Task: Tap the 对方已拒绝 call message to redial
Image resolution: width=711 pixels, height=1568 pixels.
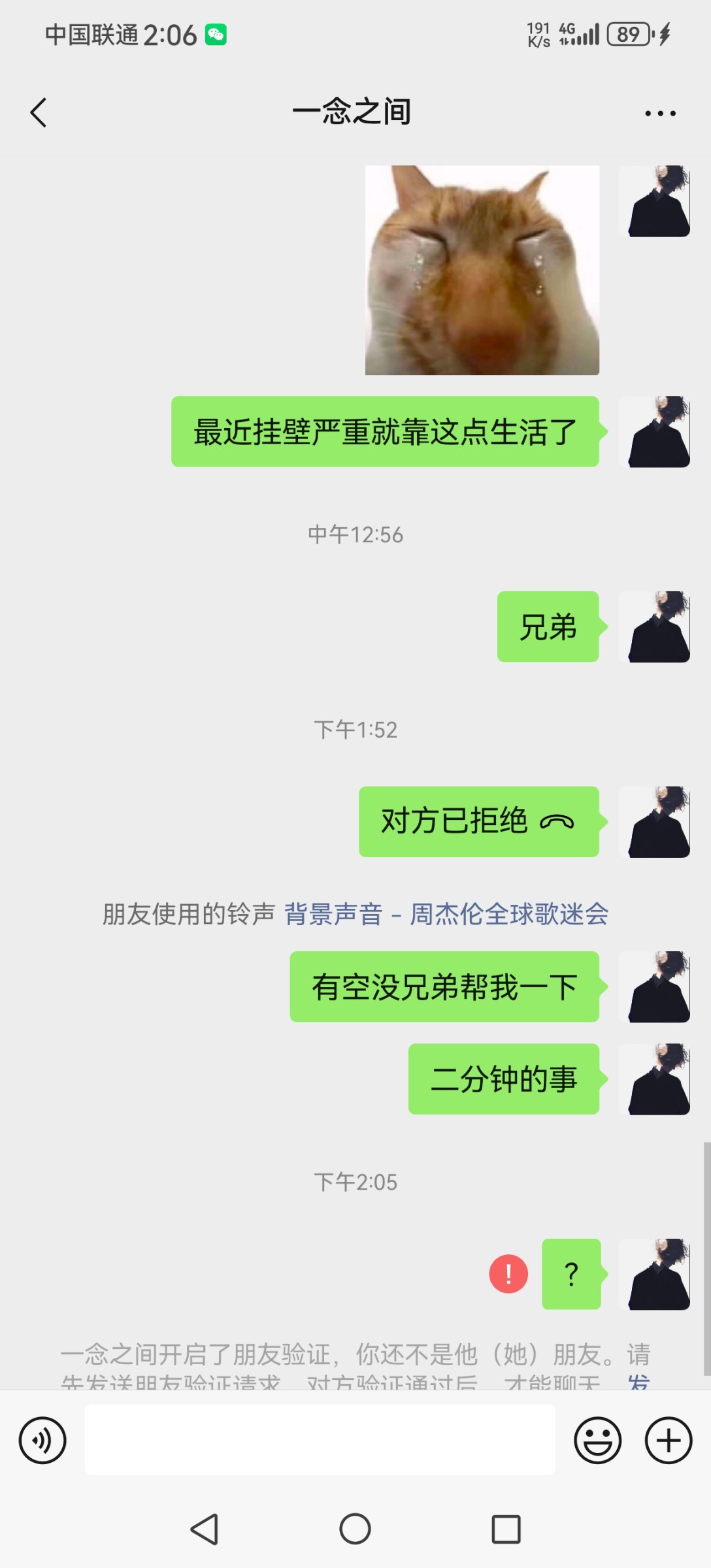Action: 478,821
